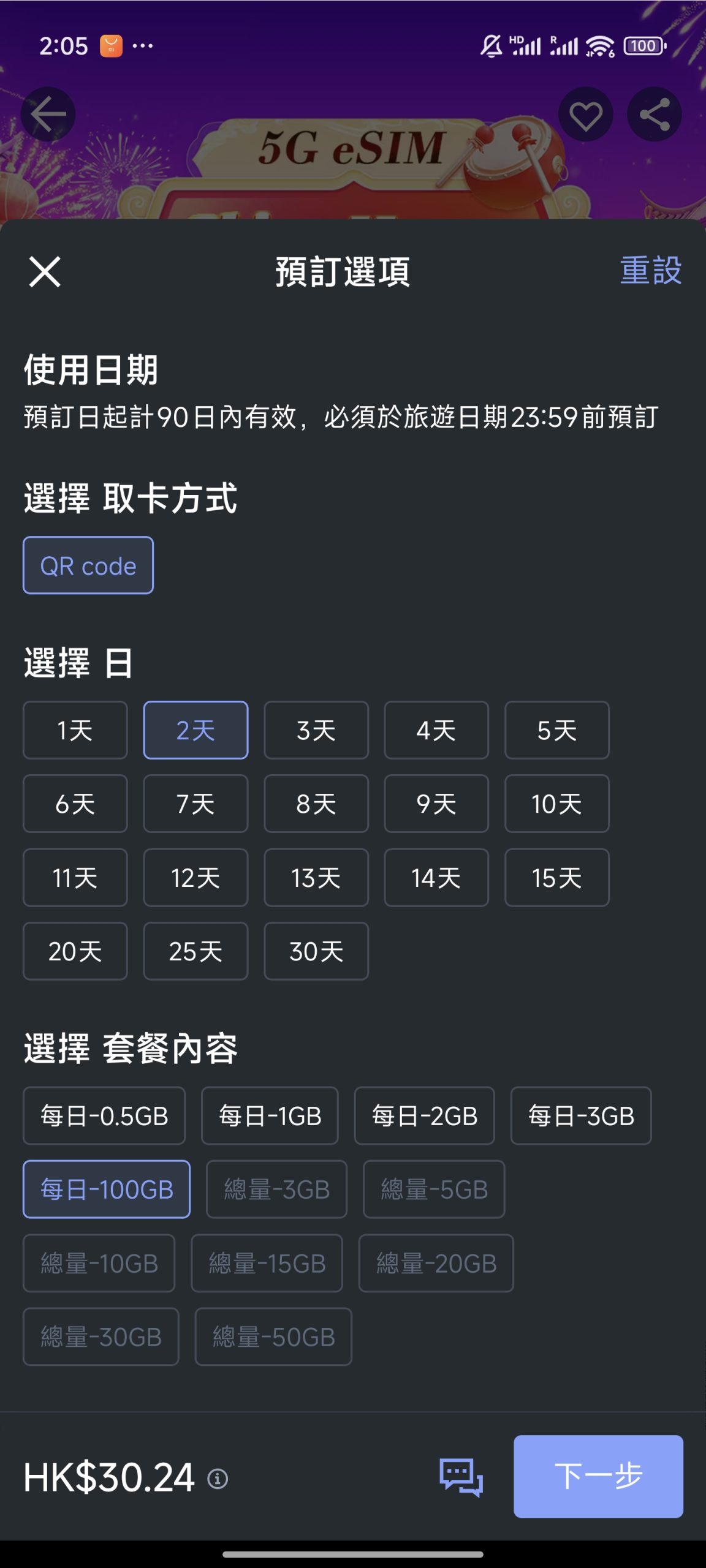706x1568 pixels.
Task: Select the 每日-0.5GB package
Action: (x=104, y=1116)
